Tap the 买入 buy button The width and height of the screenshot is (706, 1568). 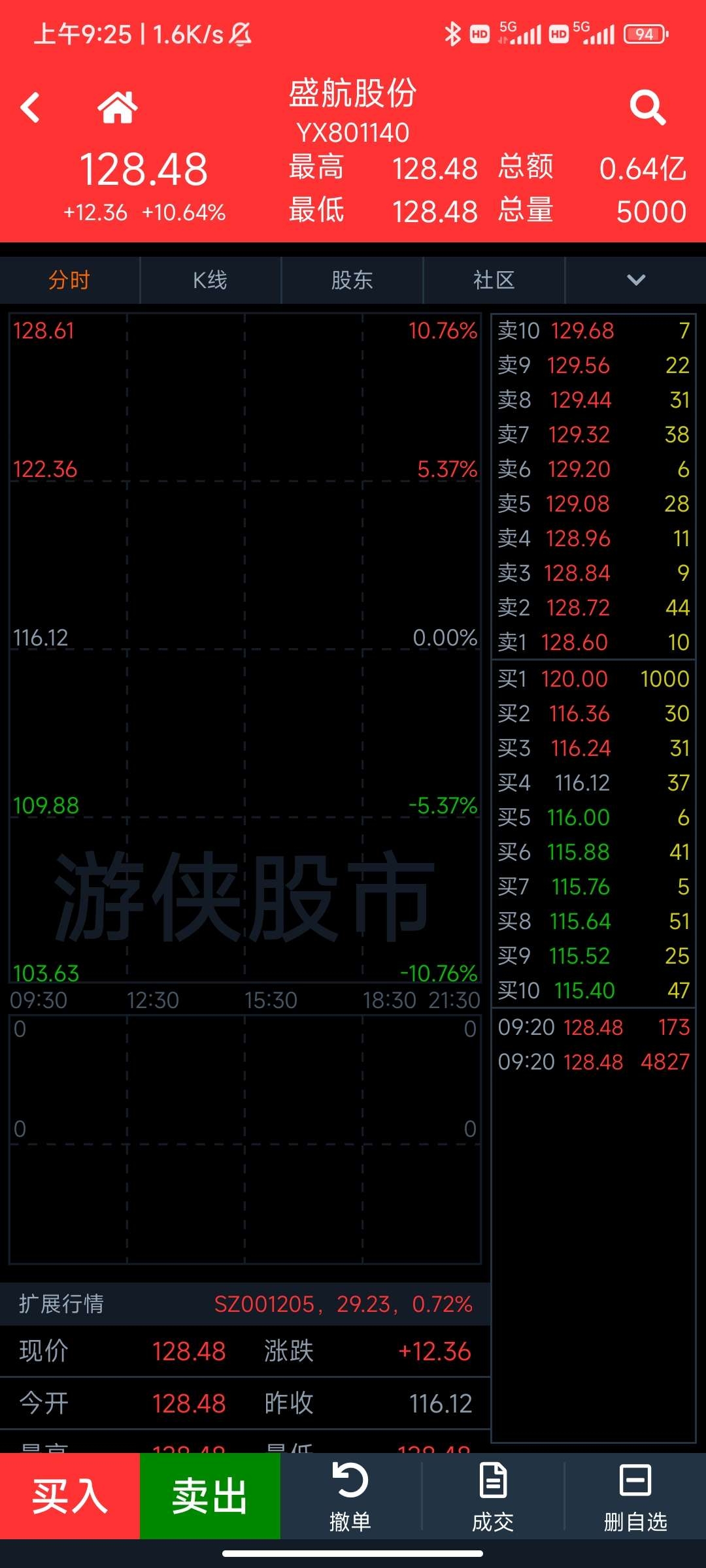[70, 1495]
